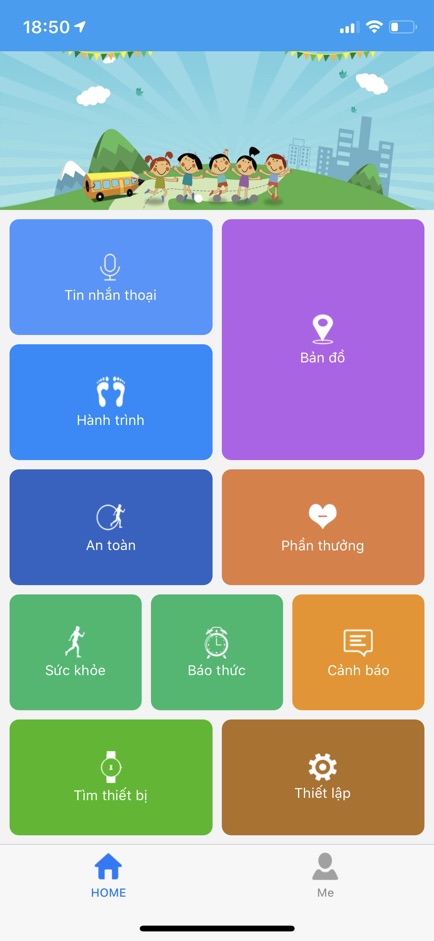Select the HOME tab
Viewport: 434px width, 941px height.
(109, 875)
